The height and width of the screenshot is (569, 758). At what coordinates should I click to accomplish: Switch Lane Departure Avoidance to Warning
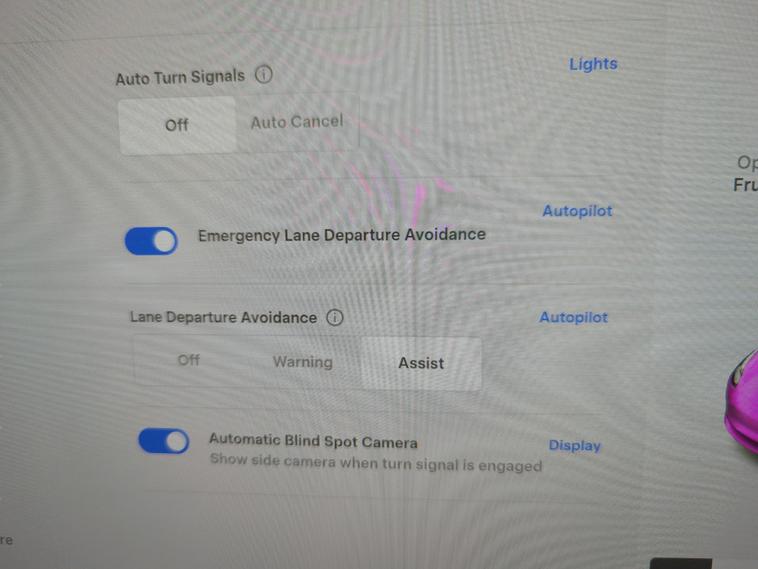302,362
